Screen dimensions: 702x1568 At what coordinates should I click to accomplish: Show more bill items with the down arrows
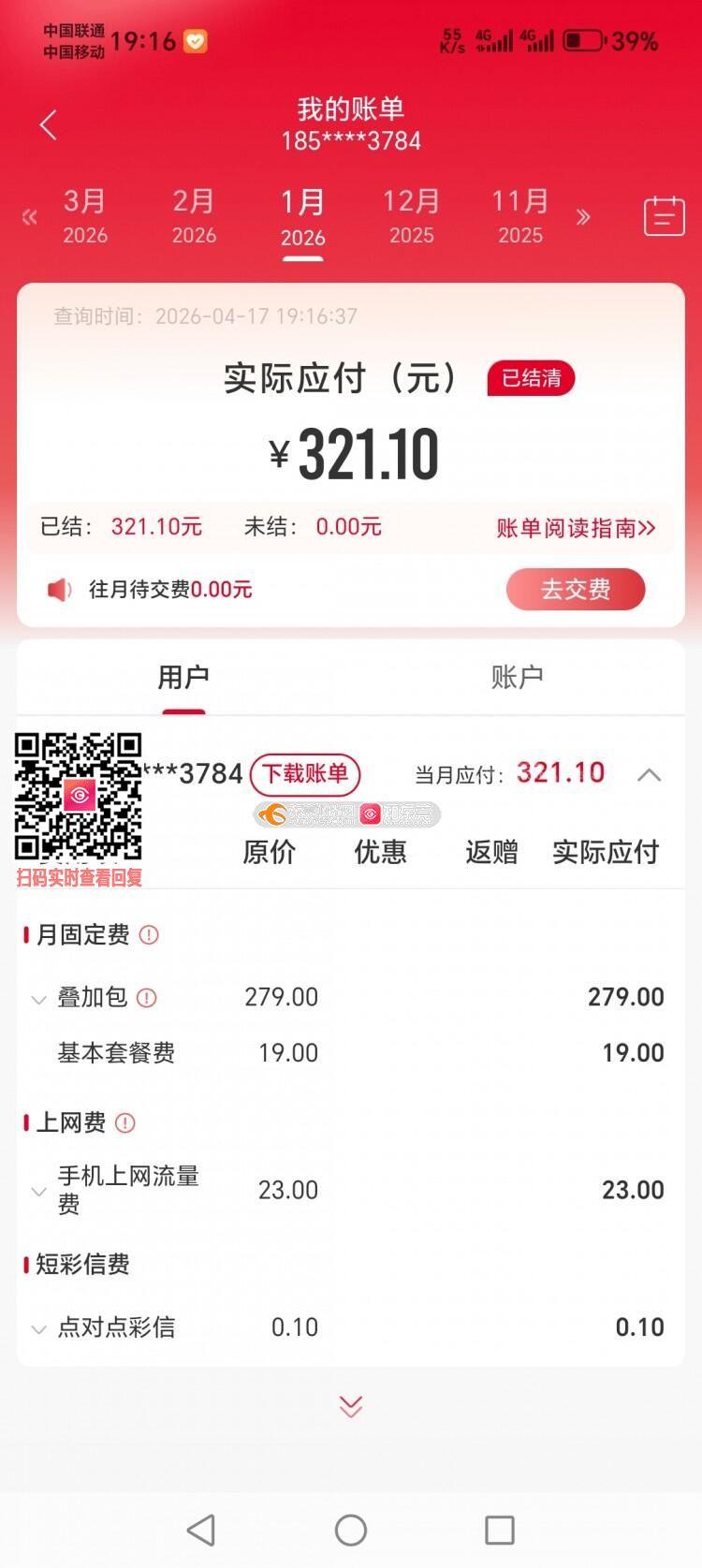(351, 1406)
